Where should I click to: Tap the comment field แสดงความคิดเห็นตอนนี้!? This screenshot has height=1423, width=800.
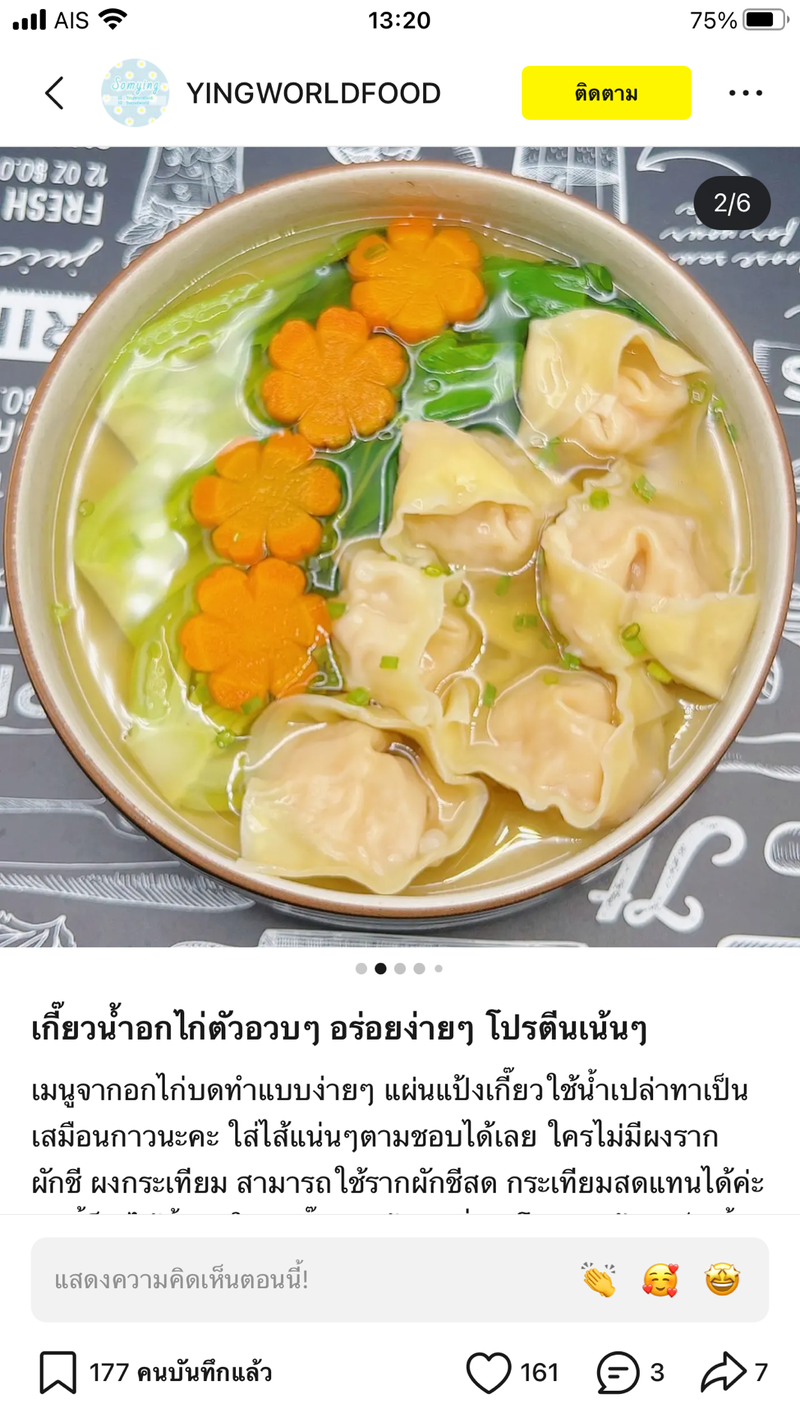[300, 1280]
